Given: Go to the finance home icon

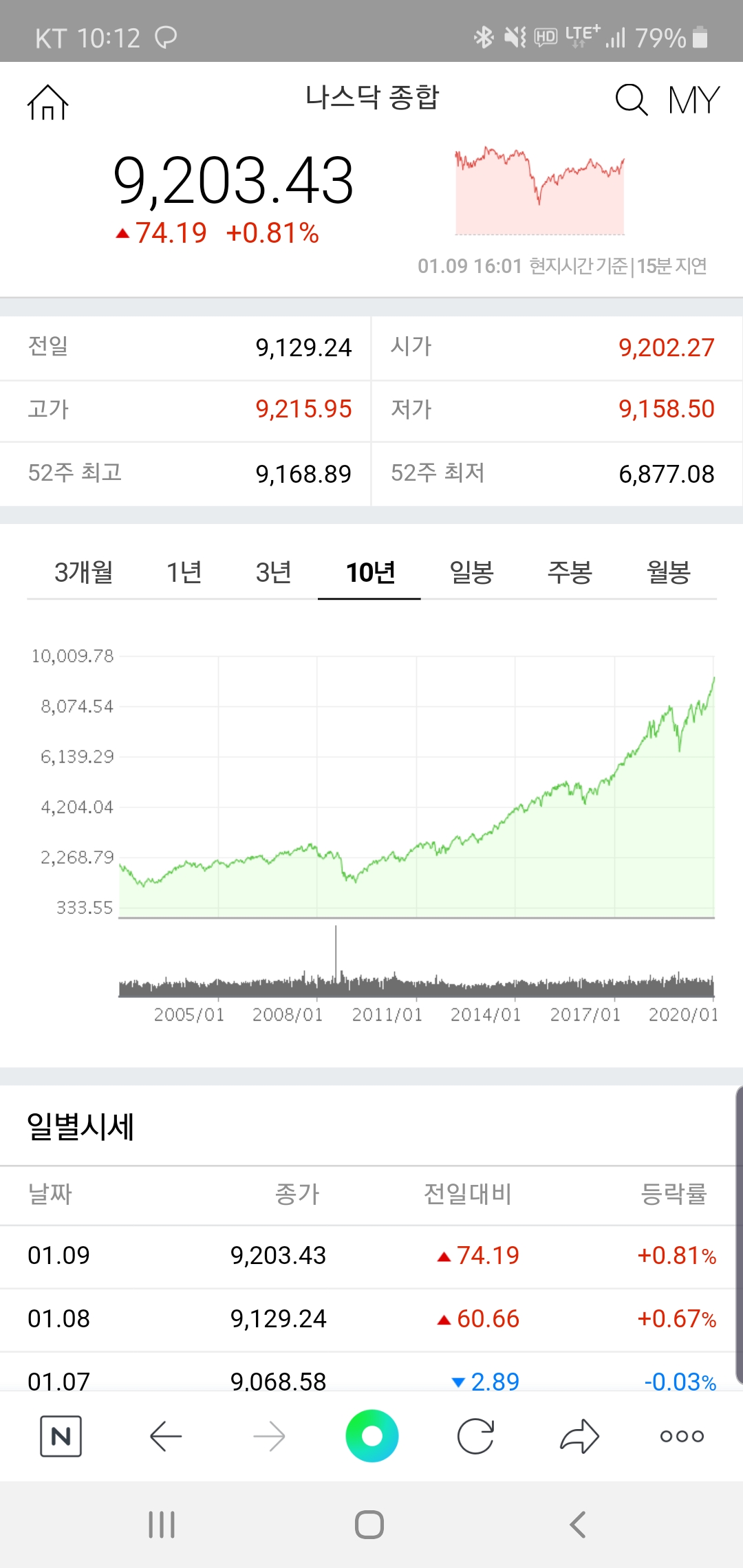Looking at the screenshot, I should (48, 102).
